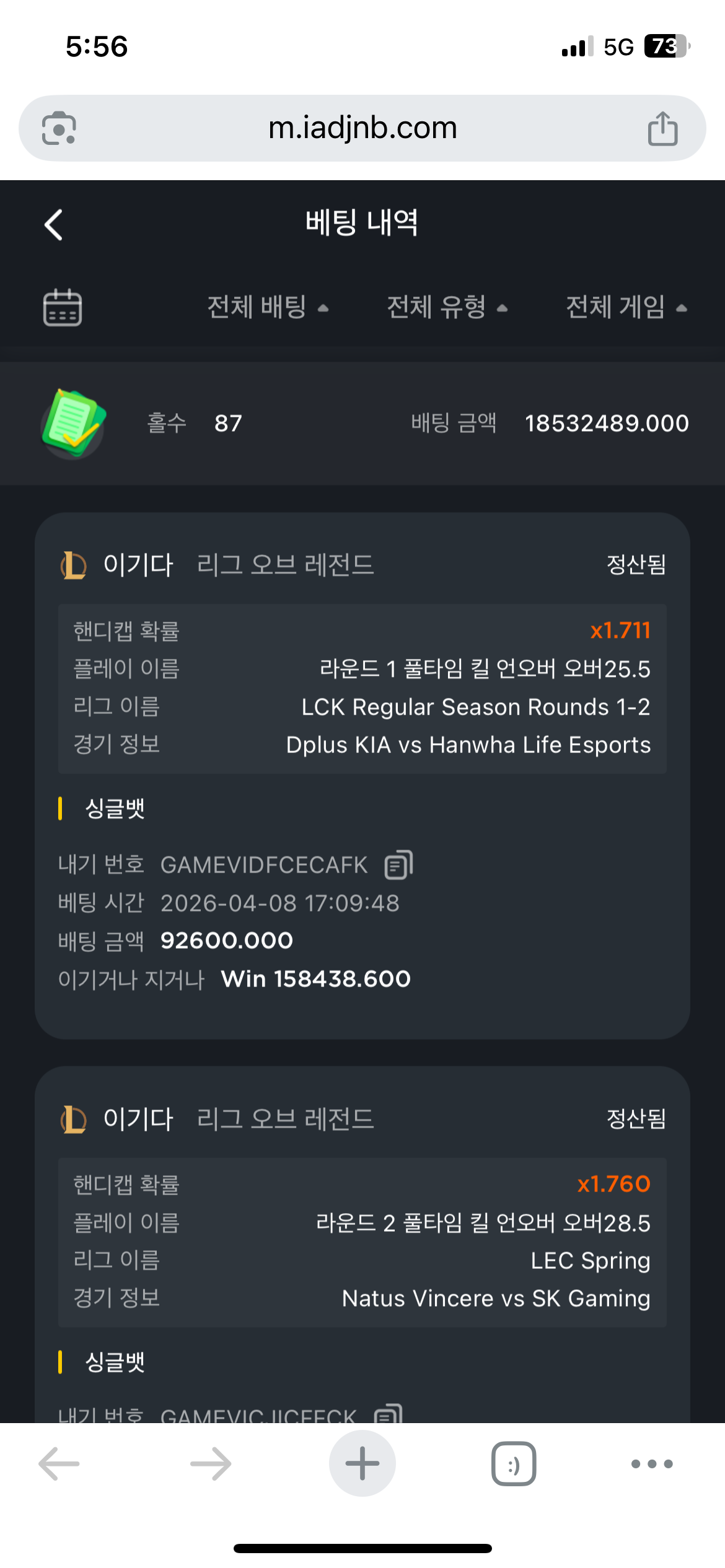Open a new browser tab

[362, 1463]
